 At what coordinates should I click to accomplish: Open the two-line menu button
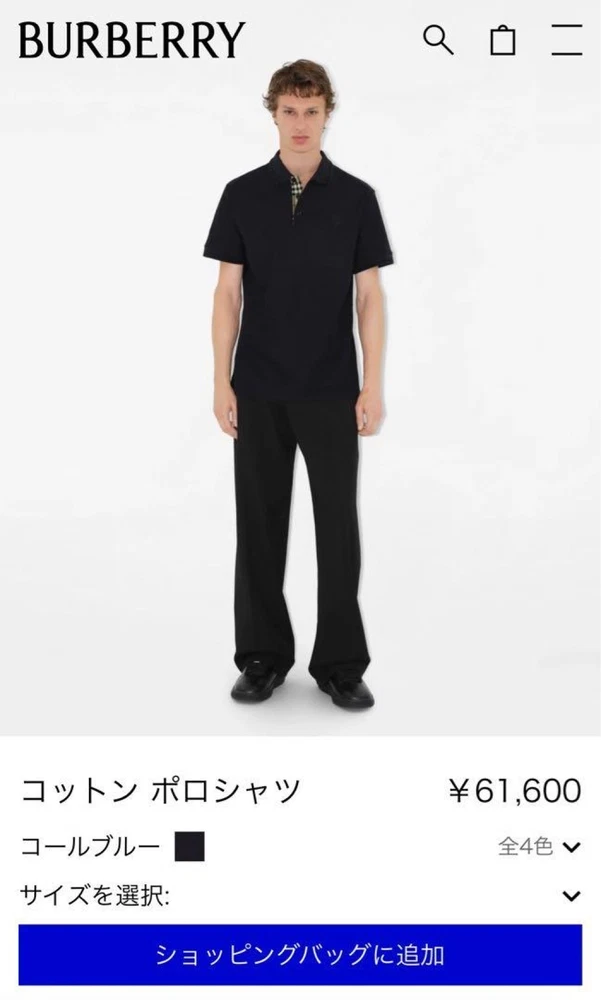tap(566, 40)
